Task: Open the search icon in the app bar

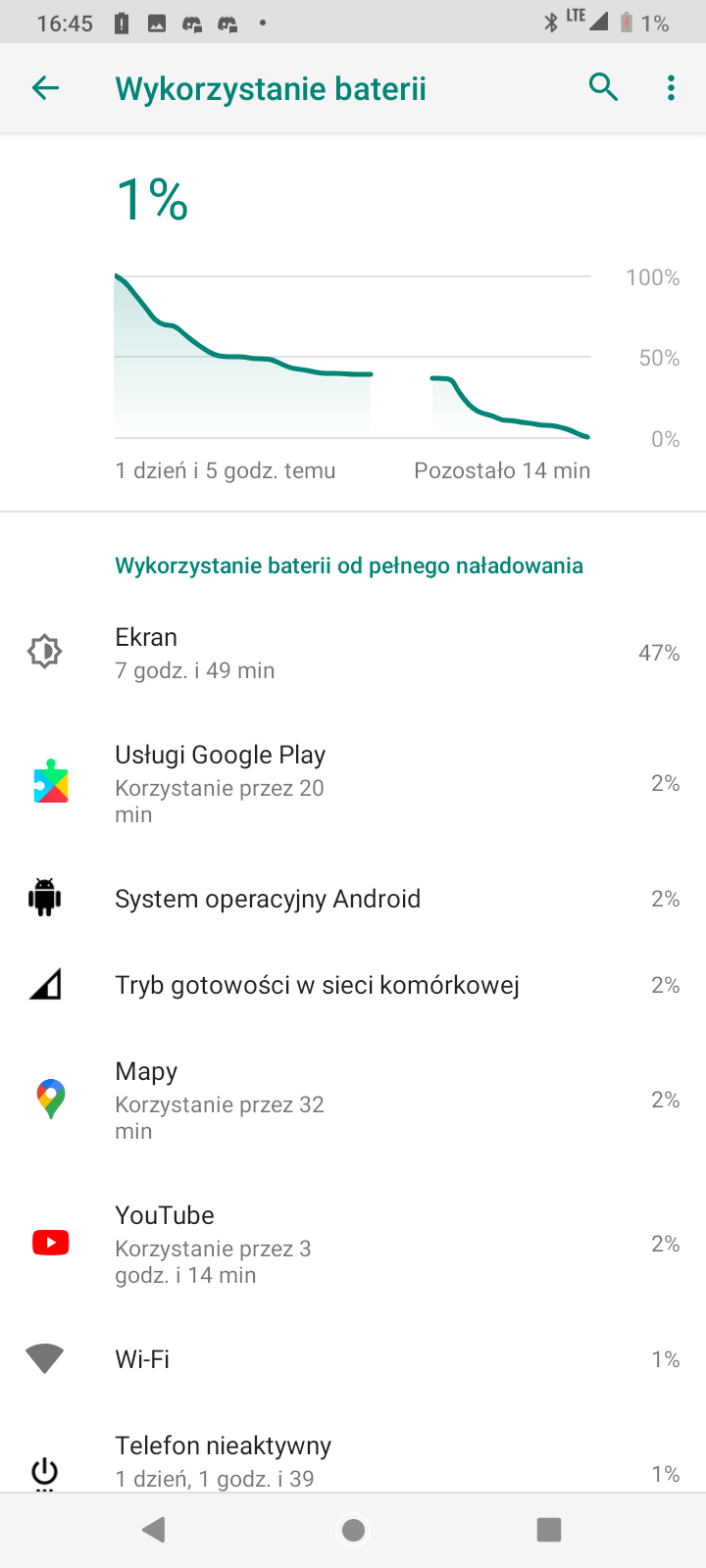Action: coord(603,88)
